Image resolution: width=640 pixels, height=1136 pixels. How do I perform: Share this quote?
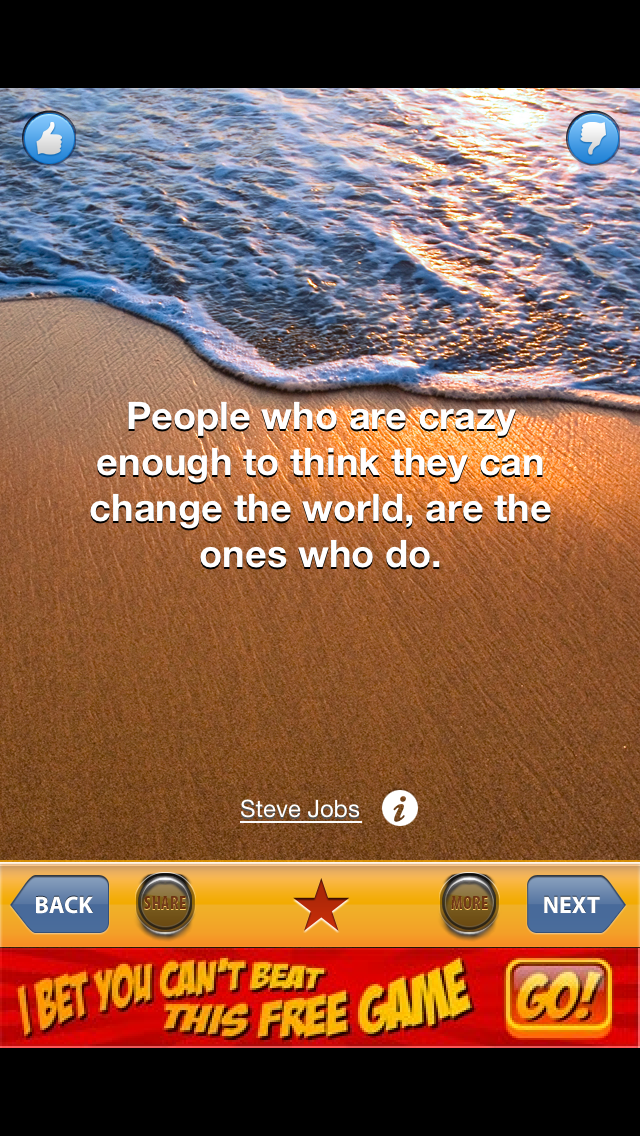[165, 903]
